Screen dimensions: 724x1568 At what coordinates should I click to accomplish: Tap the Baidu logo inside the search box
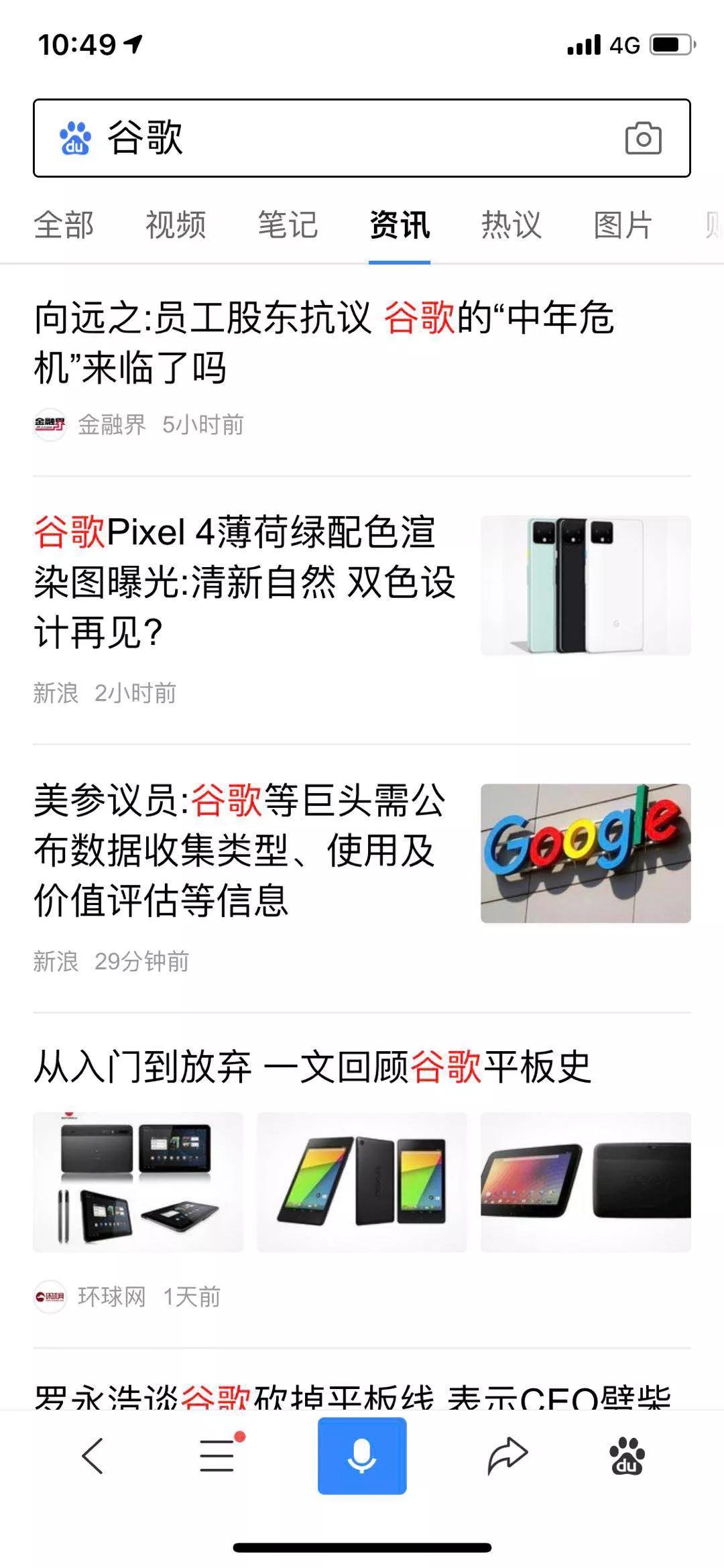coord(76,139)
